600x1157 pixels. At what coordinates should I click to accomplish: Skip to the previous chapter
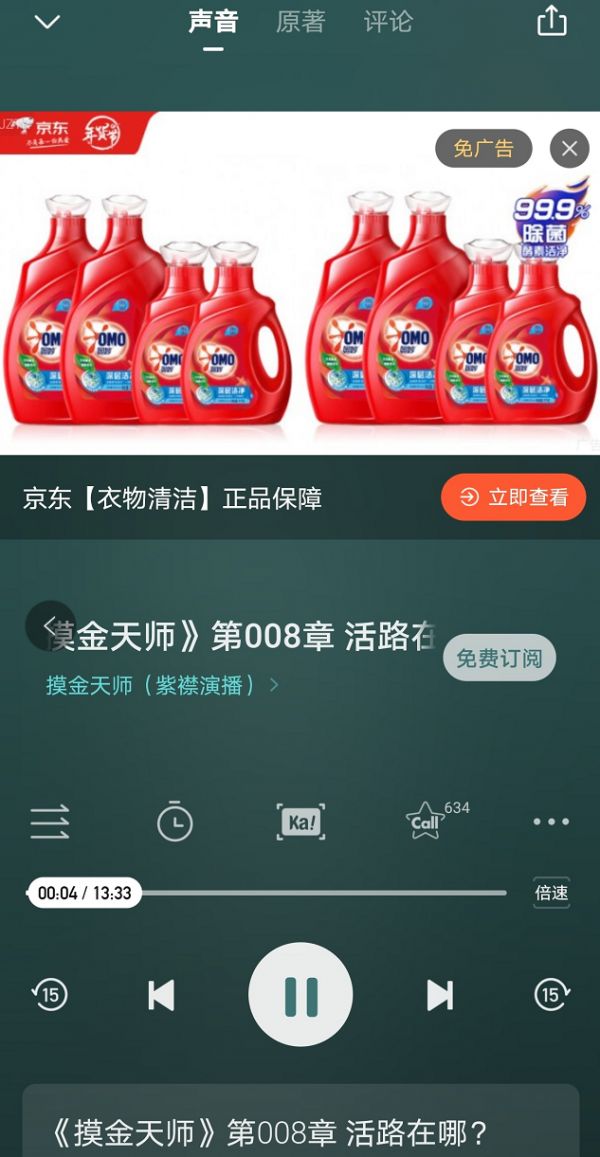[x=161, y=995]
